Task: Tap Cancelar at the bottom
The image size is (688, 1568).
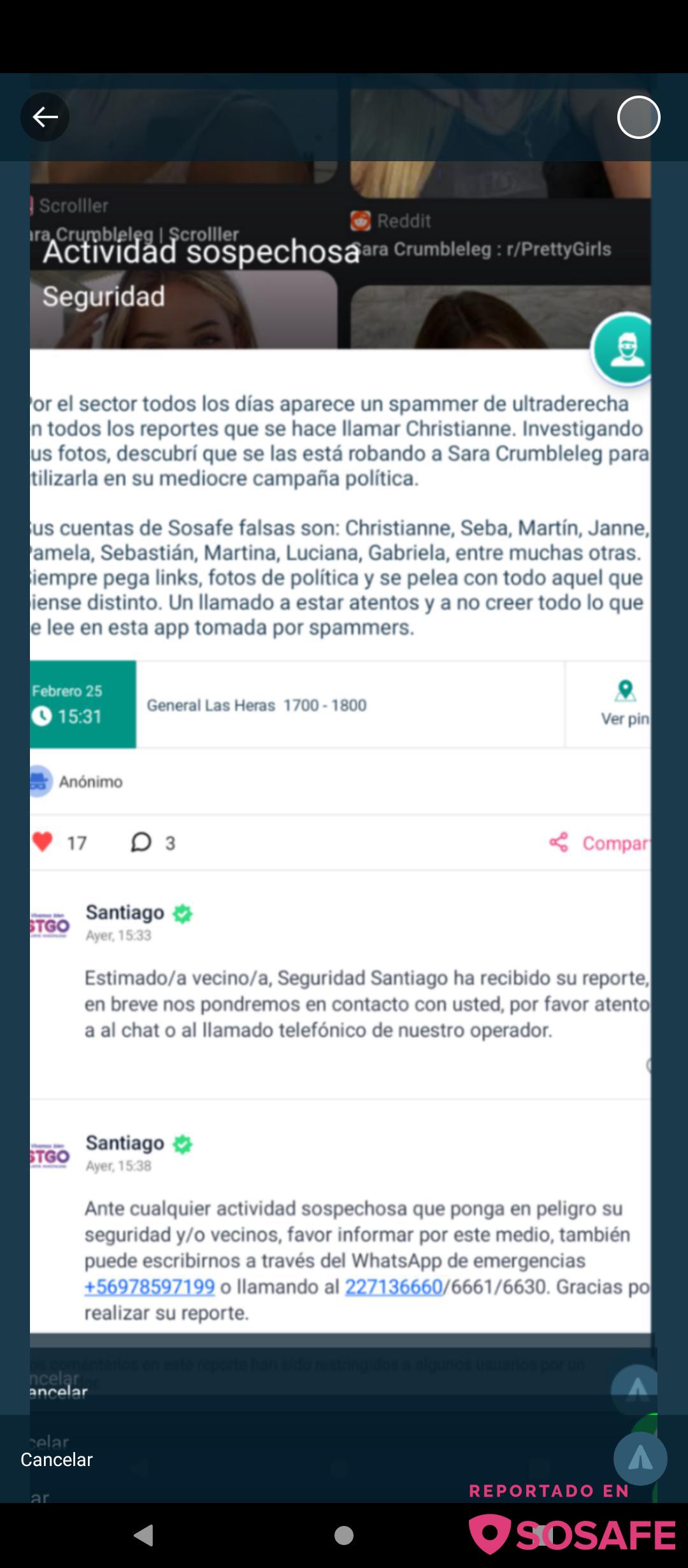Action: [57, 1459]
